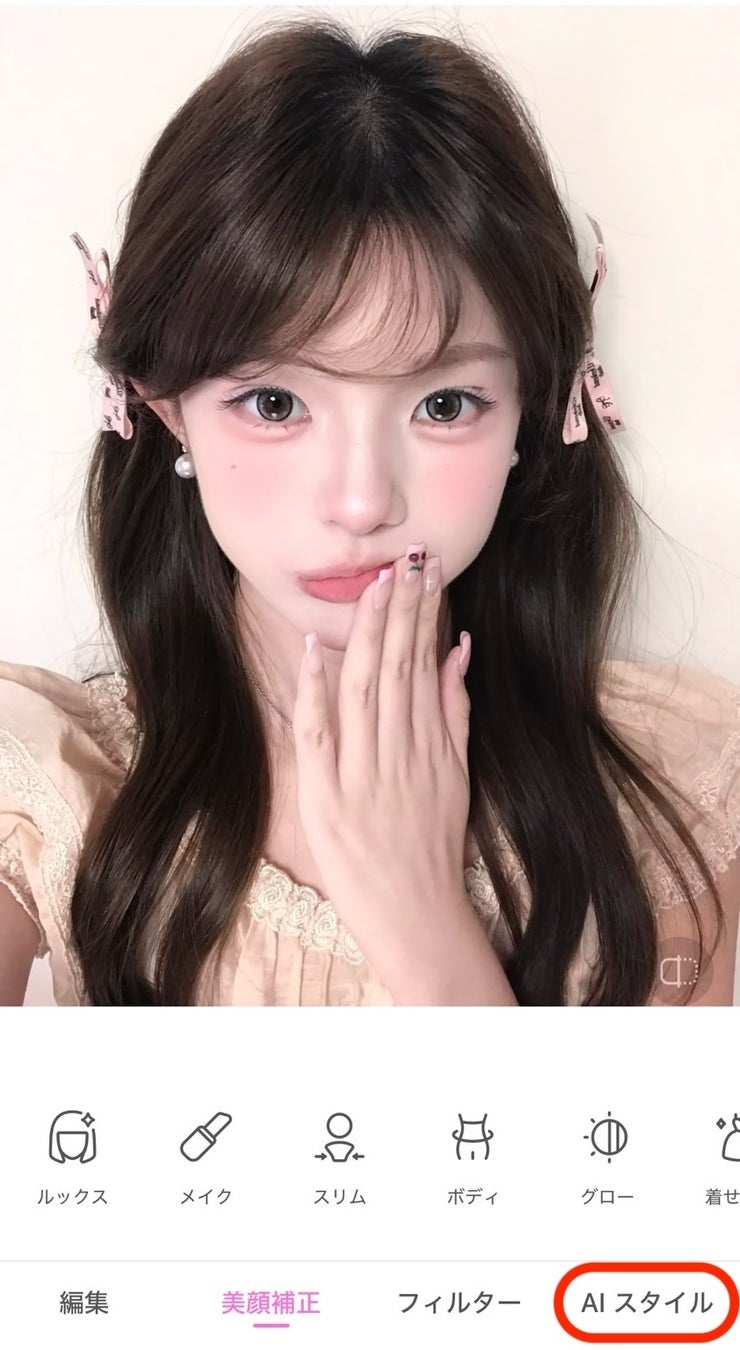Image resolution: width=740 pixels, height=1350 pixels.
Task: Open the AI スタイル tab
Action: point(647,1302)
